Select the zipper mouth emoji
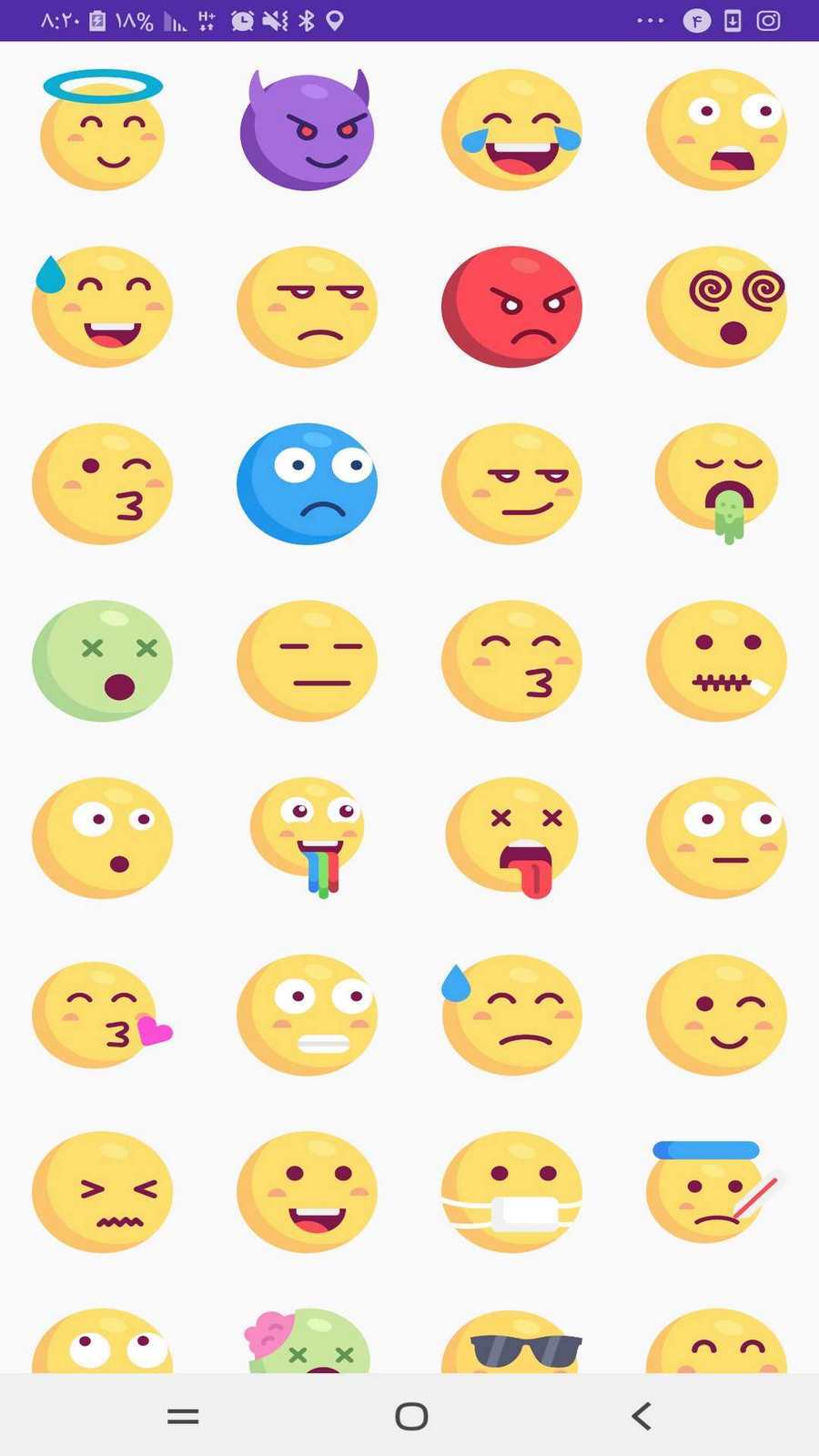The height and width of the screenshot is (1456, 819). (x=716, y=661)
